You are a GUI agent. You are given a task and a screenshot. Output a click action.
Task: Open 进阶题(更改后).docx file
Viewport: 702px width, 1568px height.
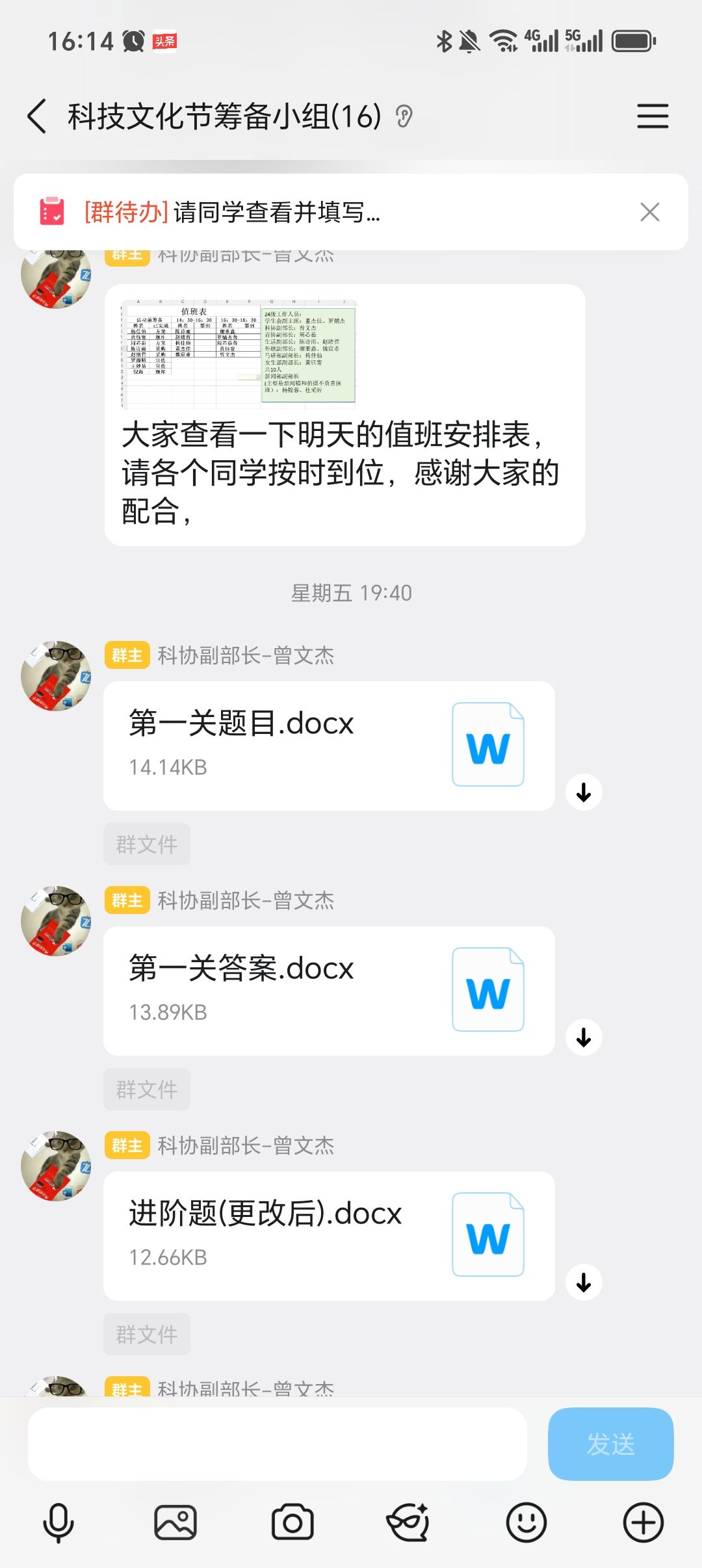(328, 1235)
